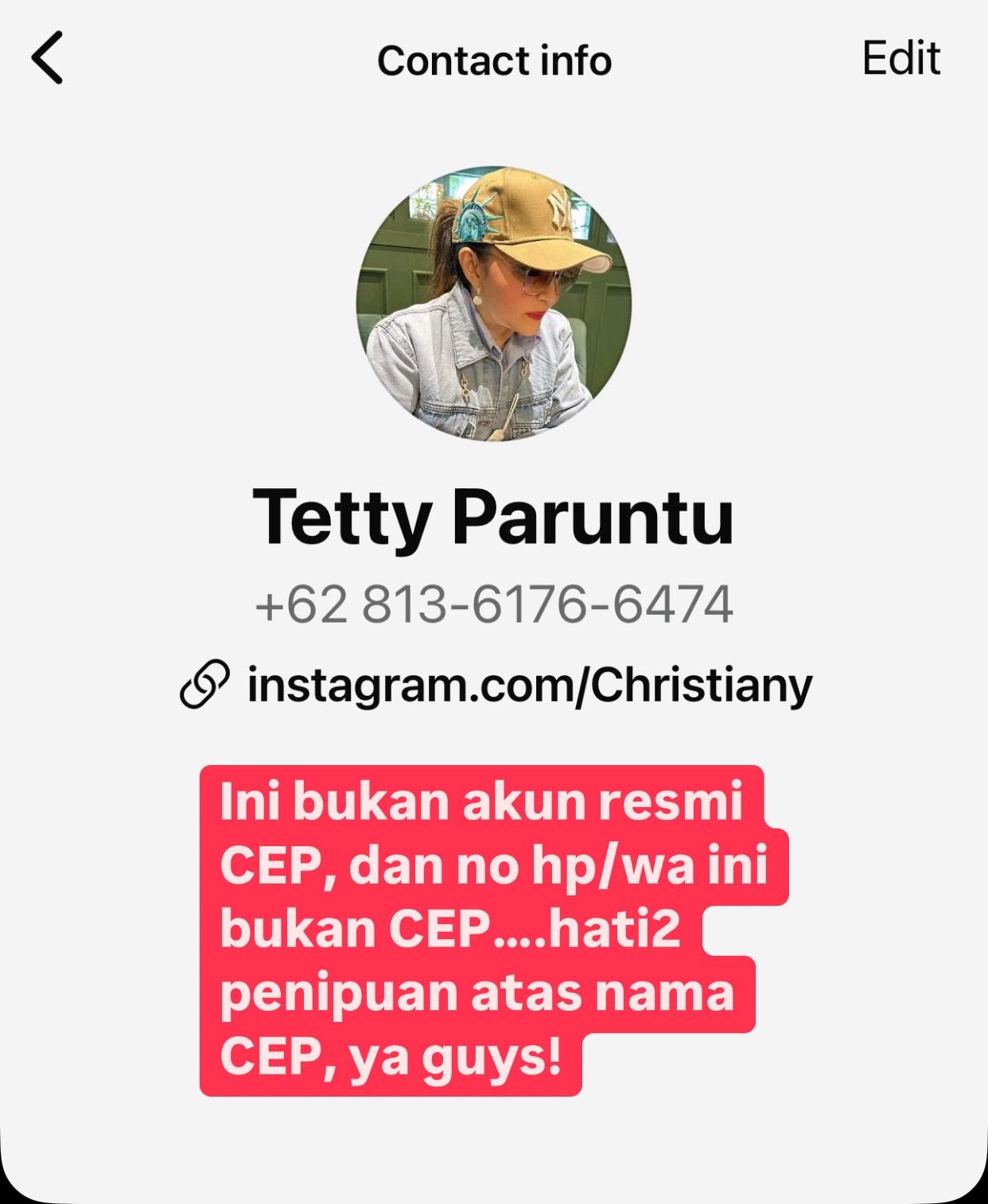Open the instagram.com/Christiany link
Viewport: 988px width, 1204px height.
(x=528, y=685)
